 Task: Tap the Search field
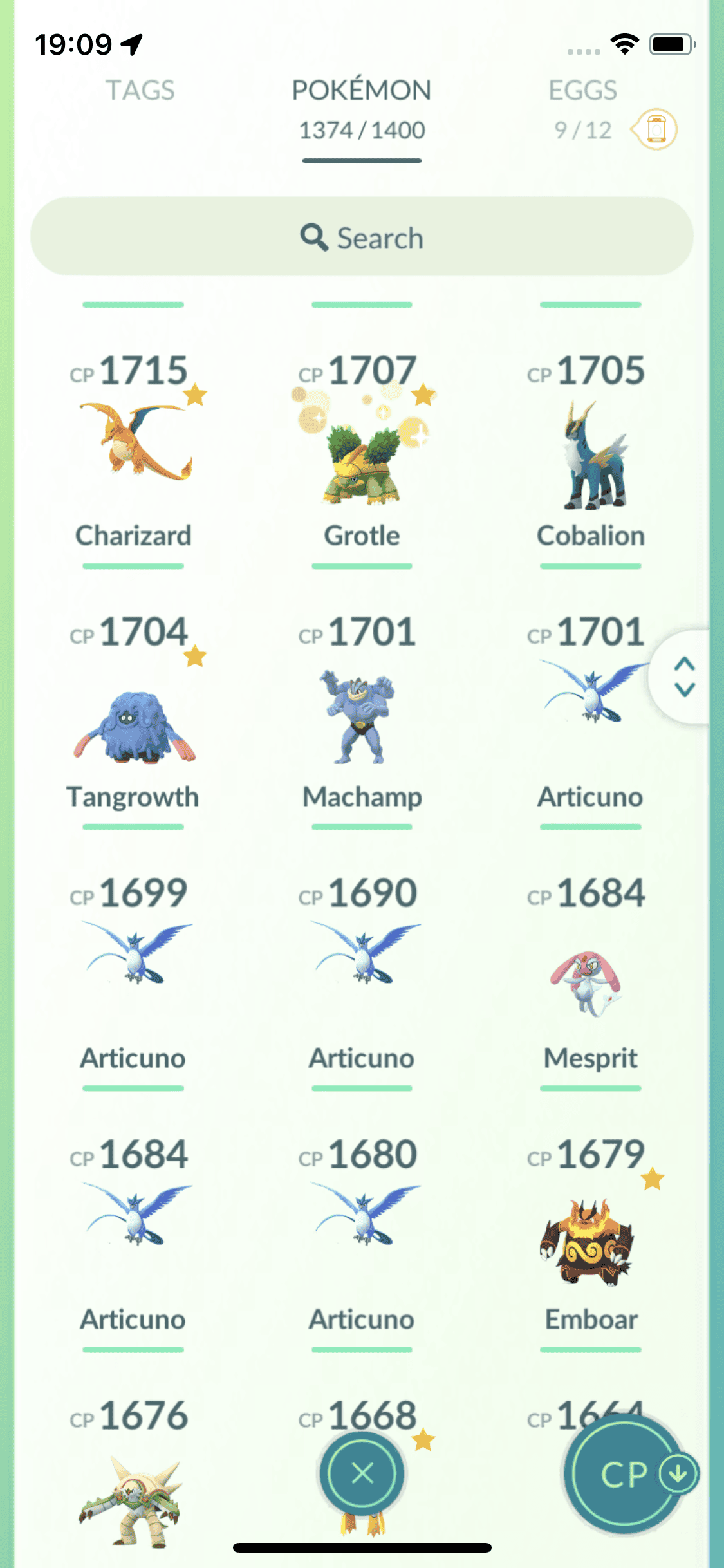362,238
